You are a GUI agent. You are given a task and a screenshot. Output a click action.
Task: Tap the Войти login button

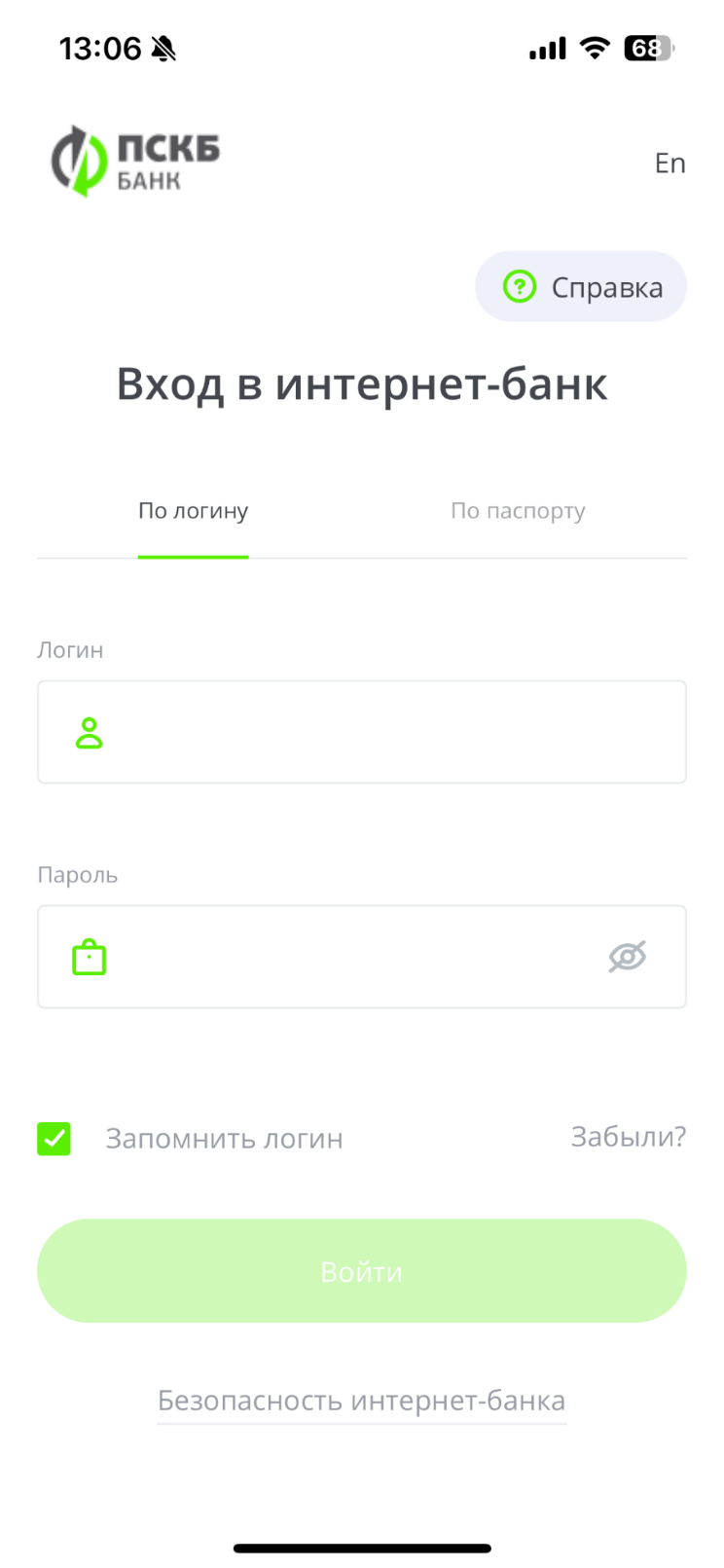coord(362,1271)
